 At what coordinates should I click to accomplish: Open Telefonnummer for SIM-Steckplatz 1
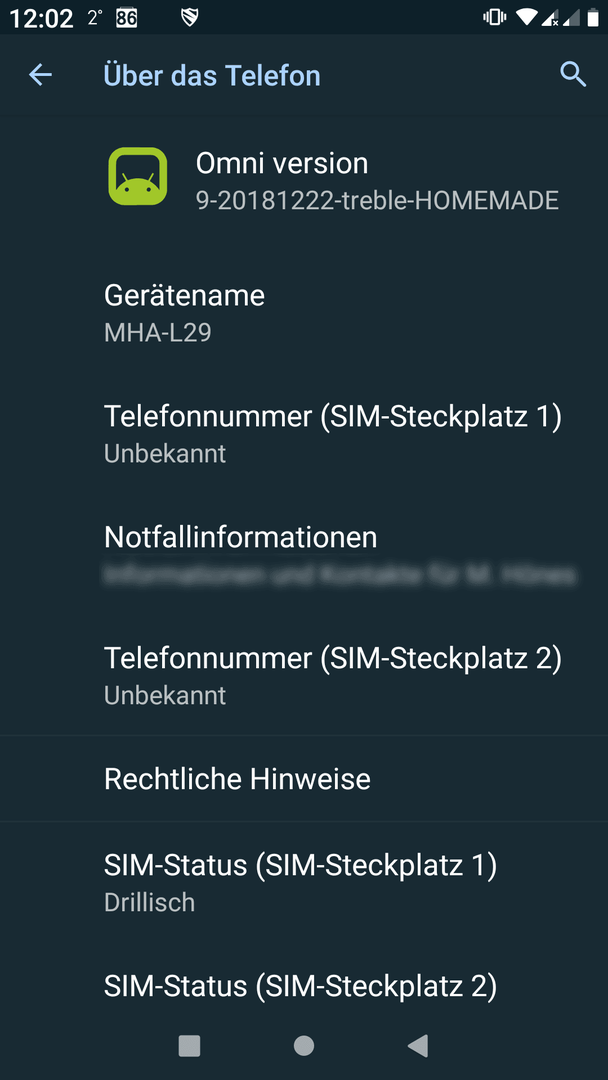[x=304, y=434]
